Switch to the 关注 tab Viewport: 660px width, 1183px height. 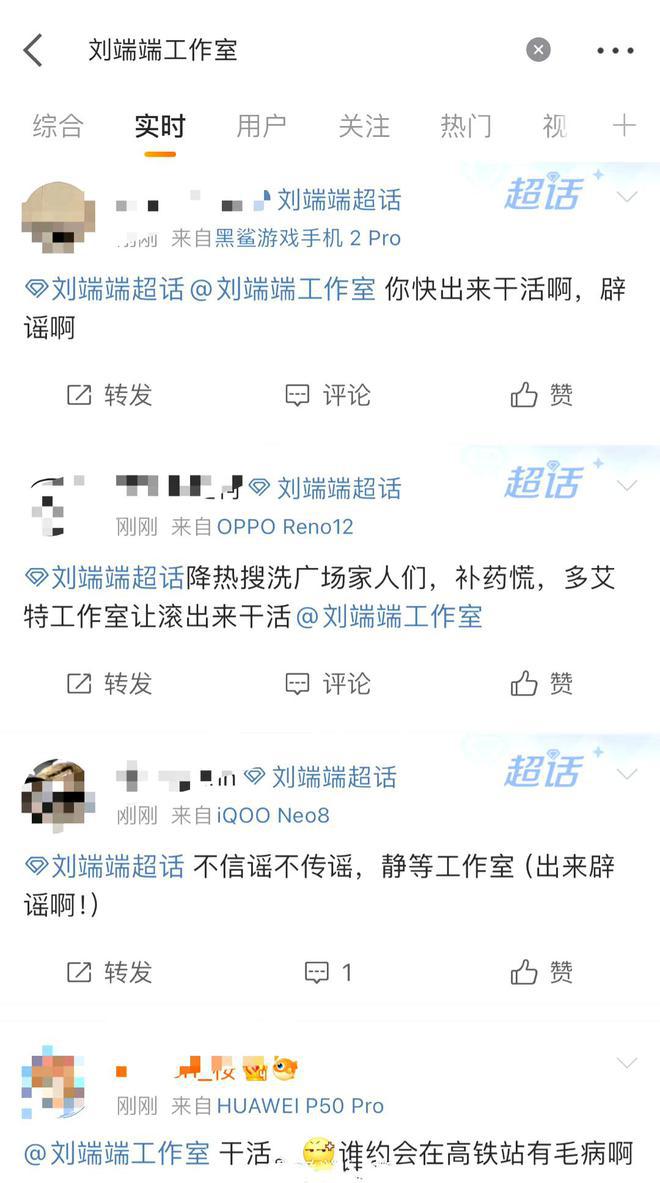pyautogui.click(x=364, y=126)
